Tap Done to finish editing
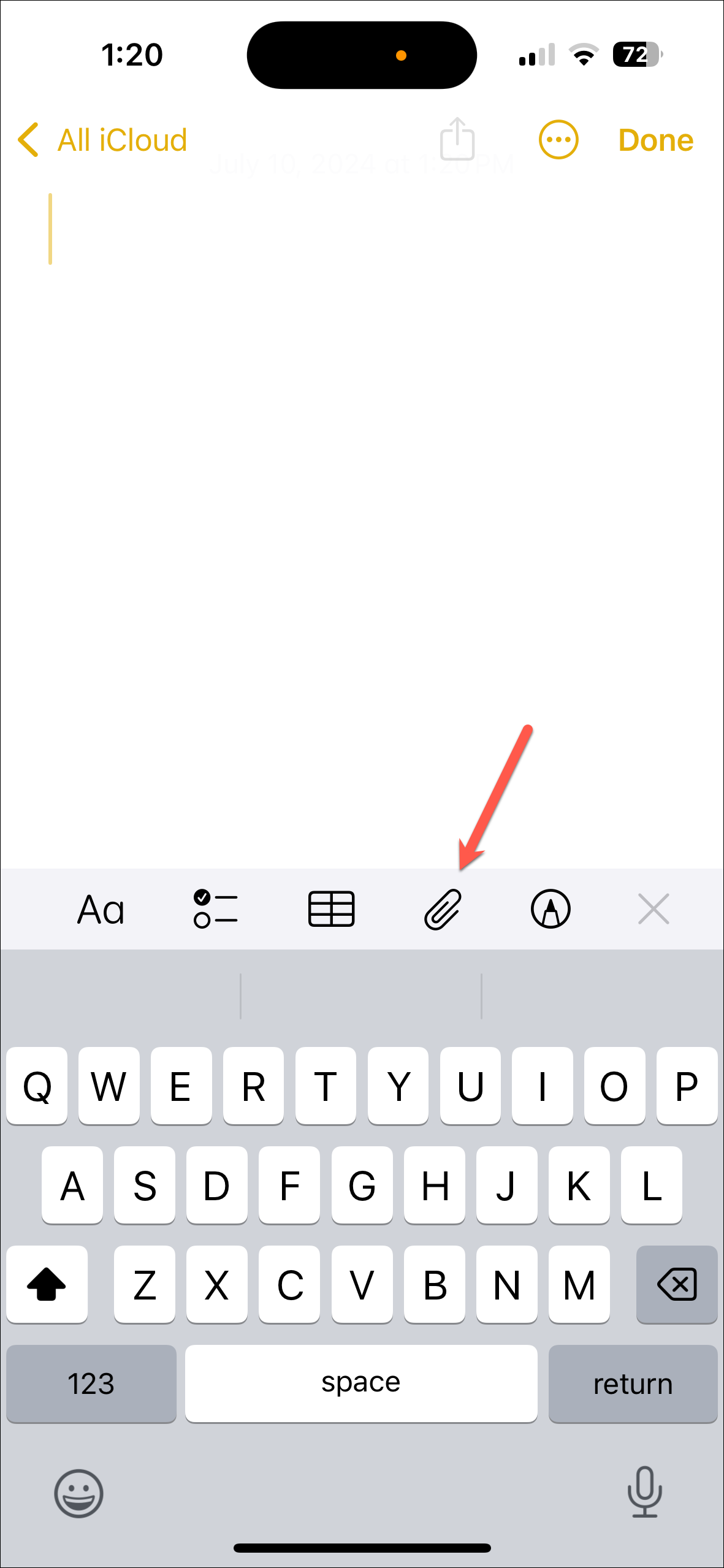 click(x=655, y=140)
